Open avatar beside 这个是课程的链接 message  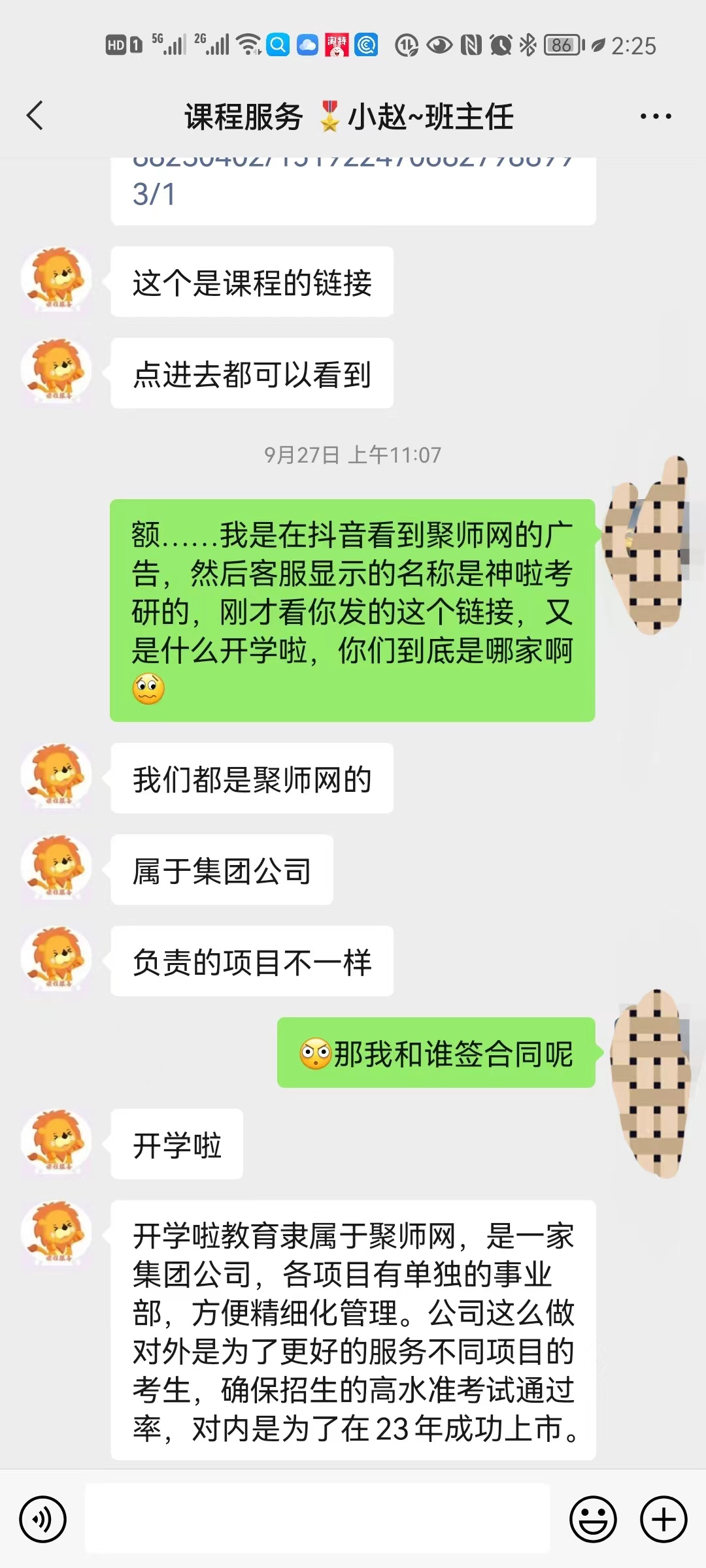pos(57,280)
